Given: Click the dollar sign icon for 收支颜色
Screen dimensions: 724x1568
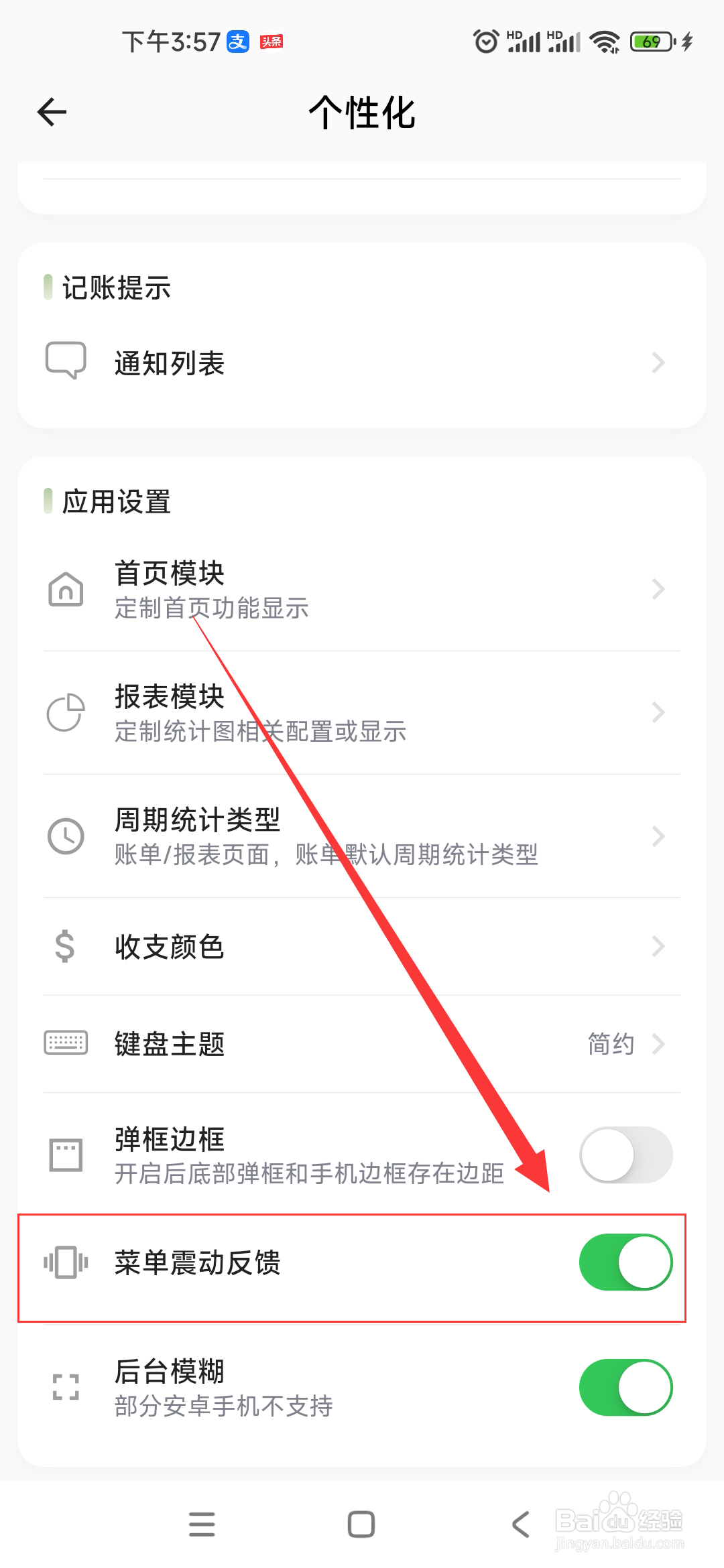Looking at the screenshot, I should tap(64, 946).
